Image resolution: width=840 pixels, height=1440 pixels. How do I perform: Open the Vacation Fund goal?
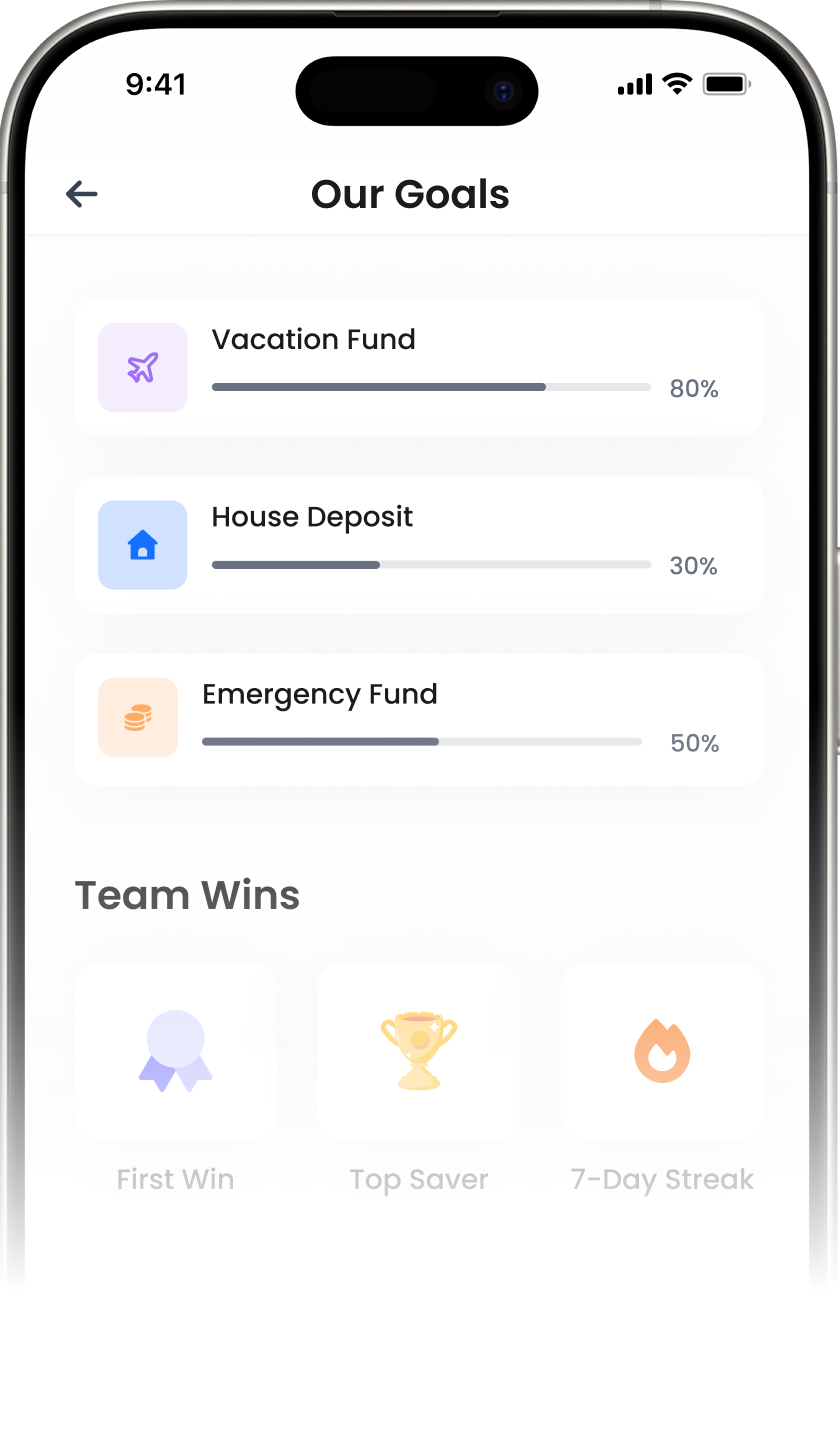[418, 367]
